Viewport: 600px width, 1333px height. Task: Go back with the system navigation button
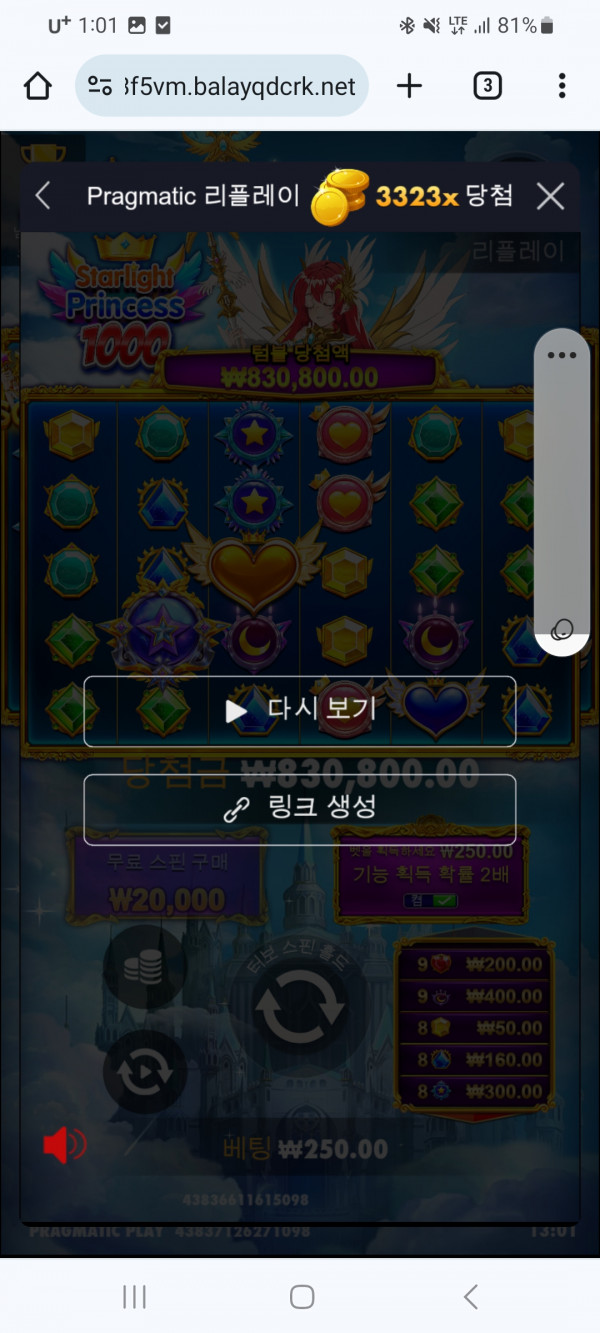471,1297
